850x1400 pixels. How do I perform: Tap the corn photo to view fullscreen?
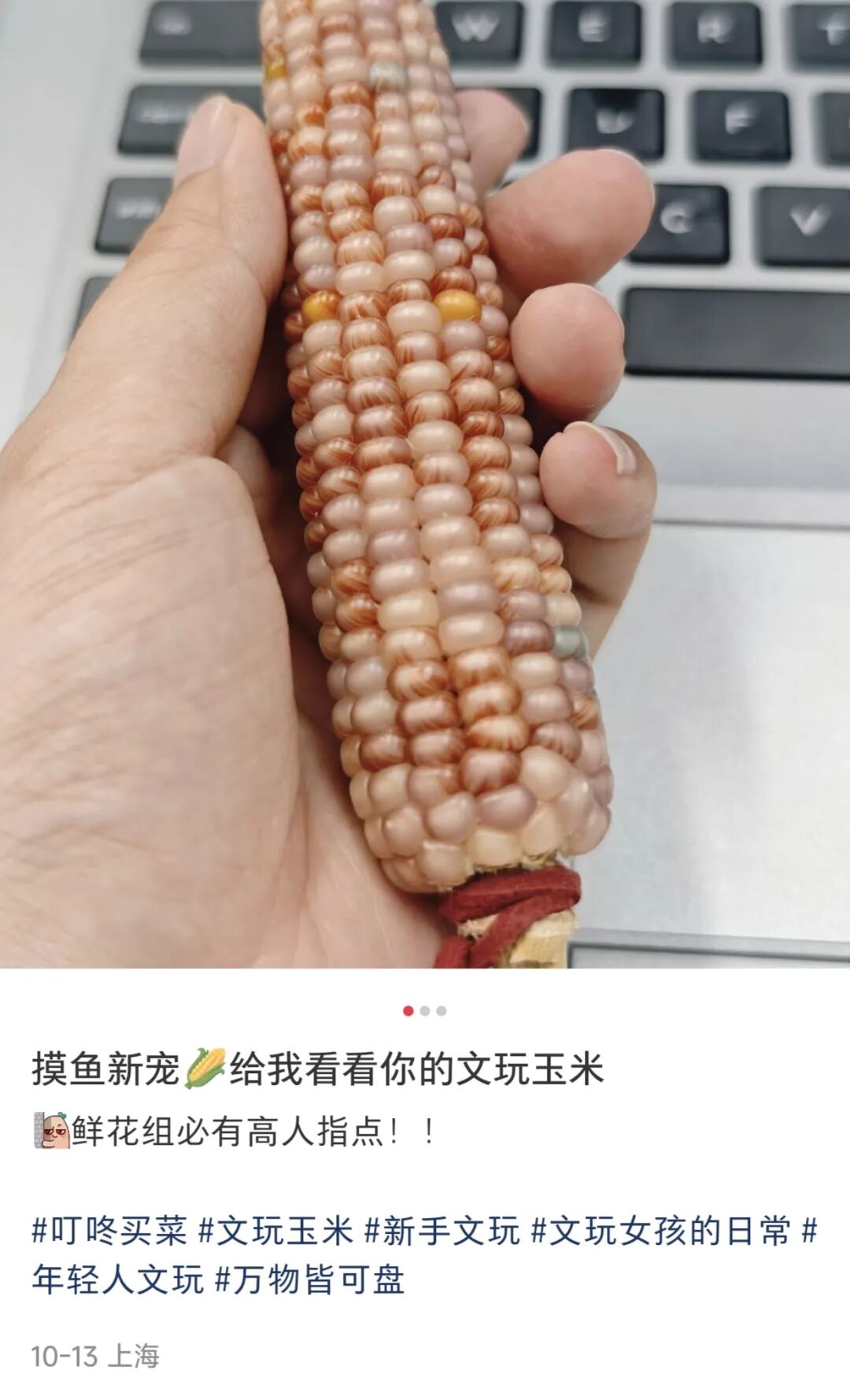click(425, 484)
